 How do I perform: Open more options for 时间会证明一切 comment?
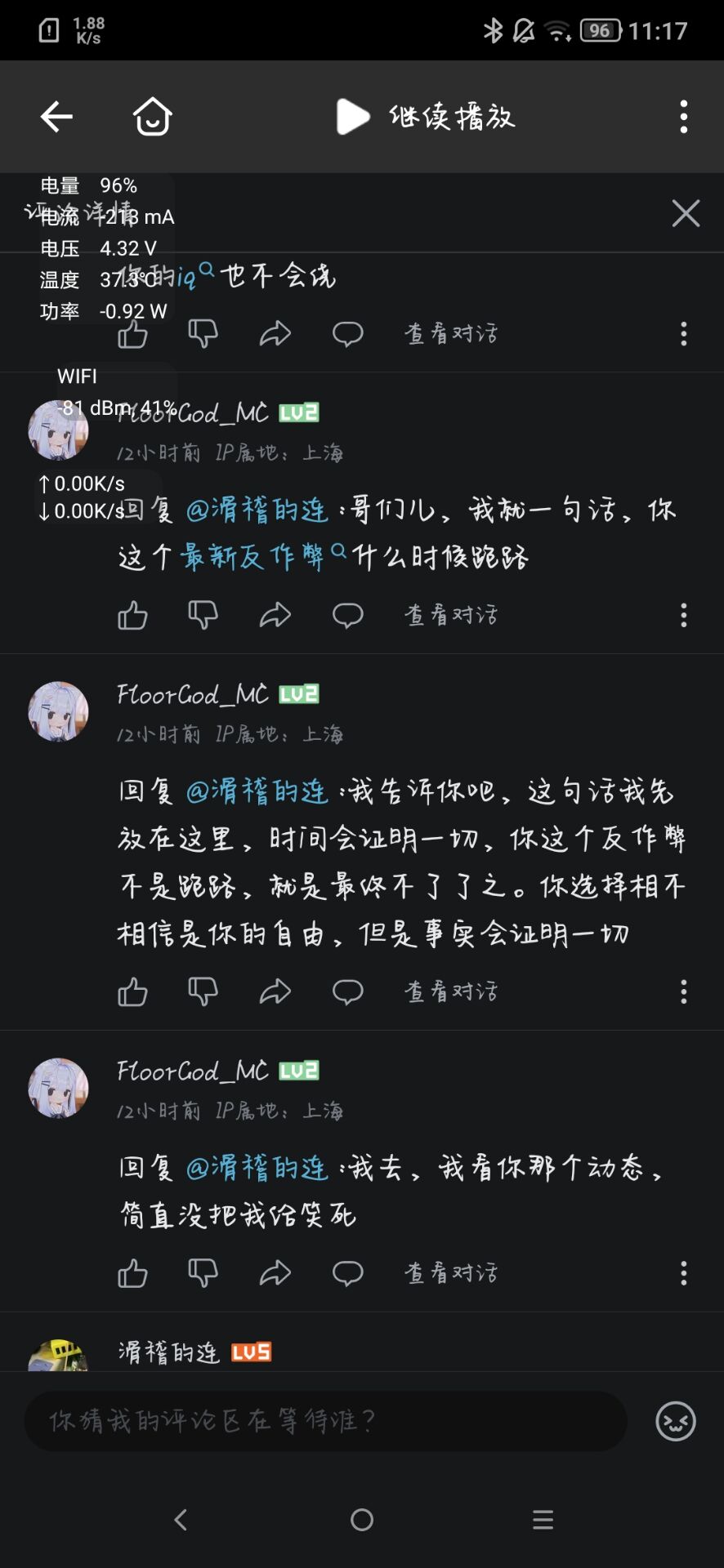(x=684, y=991)
